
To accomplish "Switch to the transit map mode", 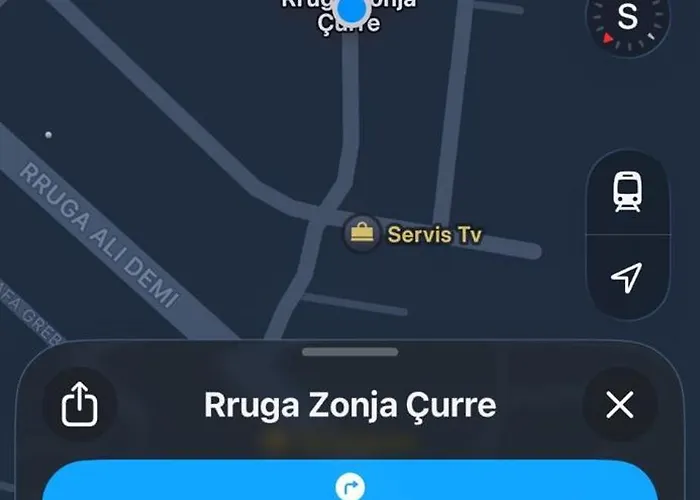I will pyautogui.click(x=627, y=191).
